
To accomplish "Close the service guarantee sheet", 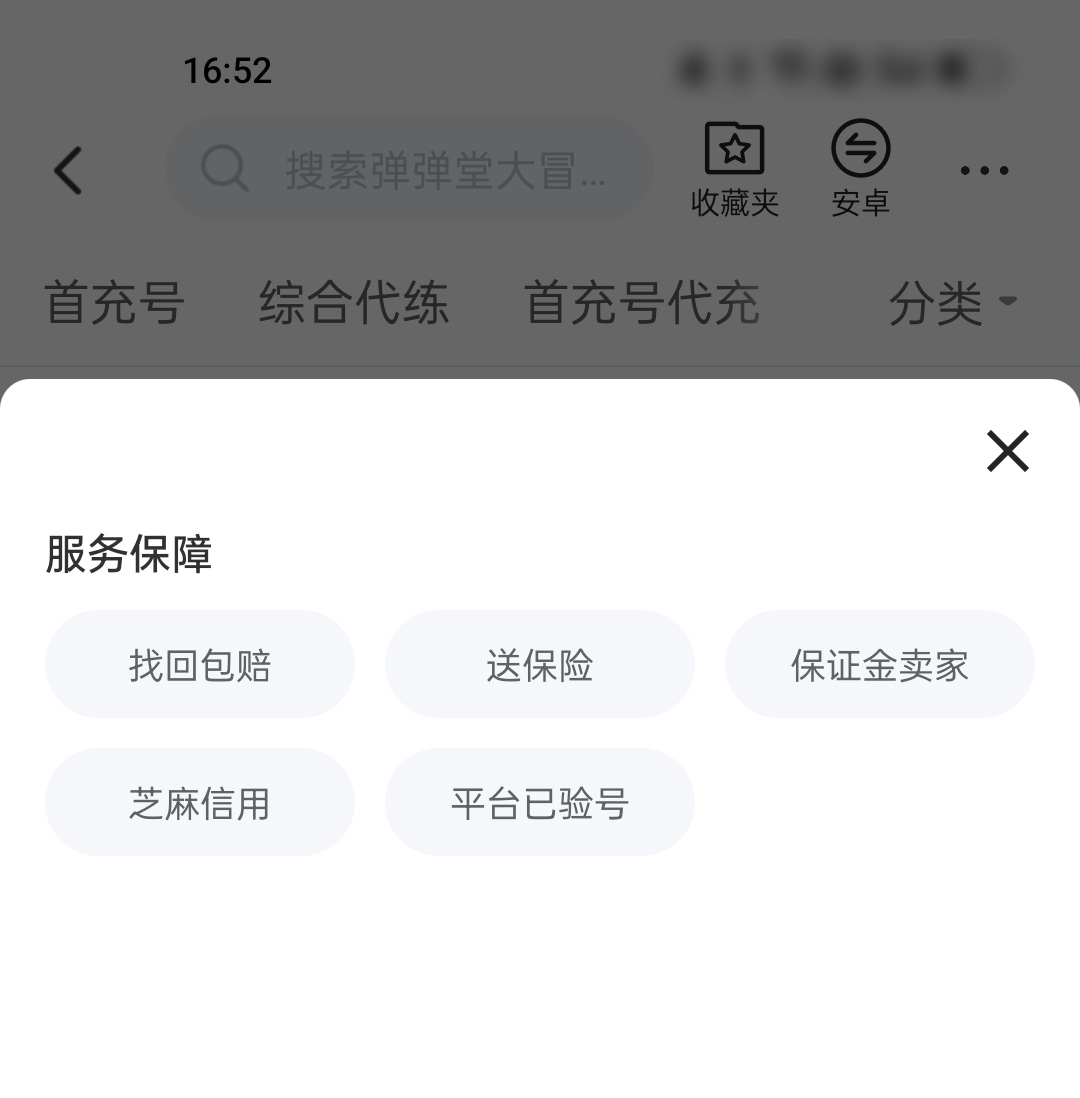I will pyautogui.click(x=1007, y=451).
